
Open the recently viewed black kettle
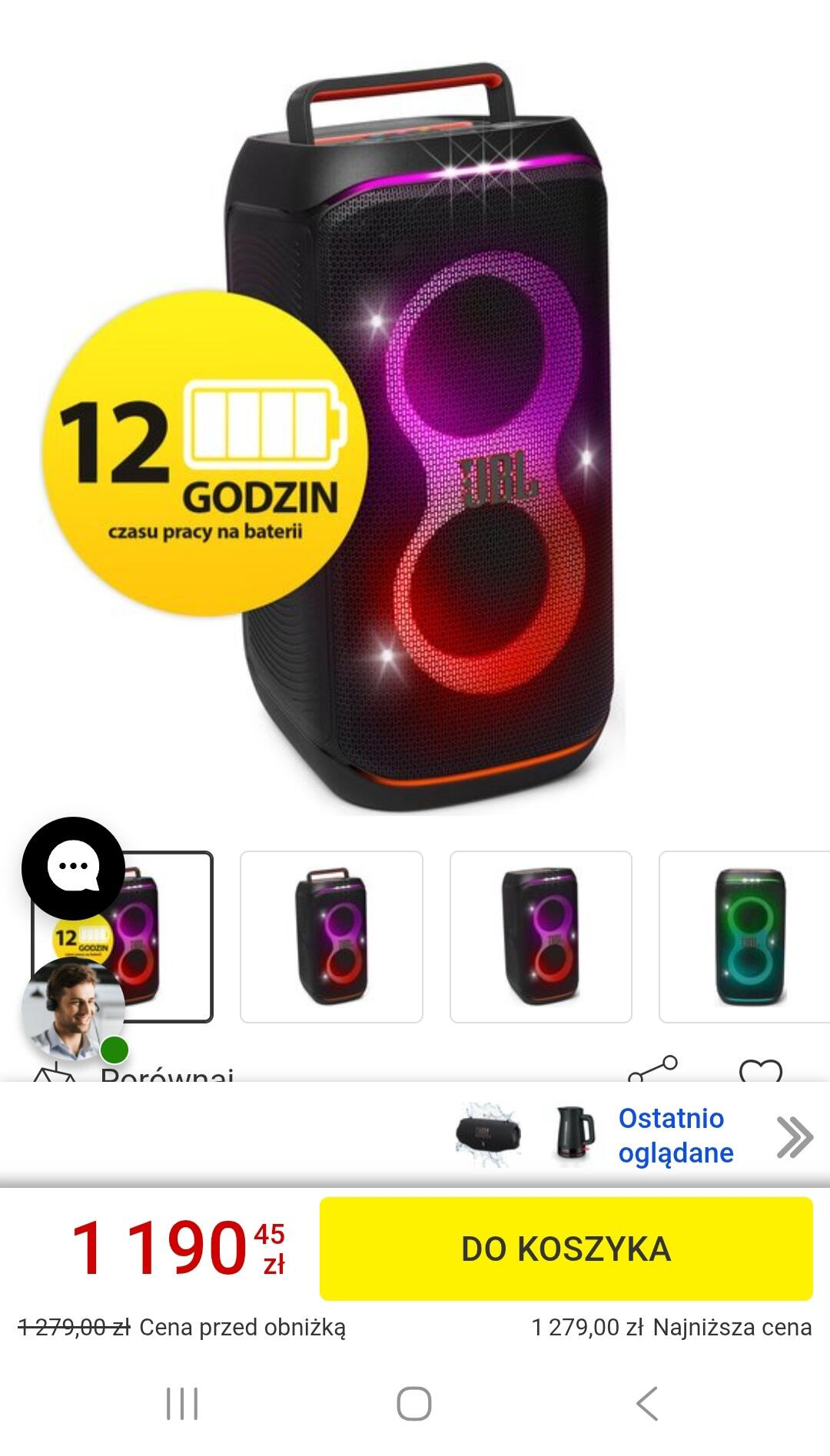[576, 1136]
